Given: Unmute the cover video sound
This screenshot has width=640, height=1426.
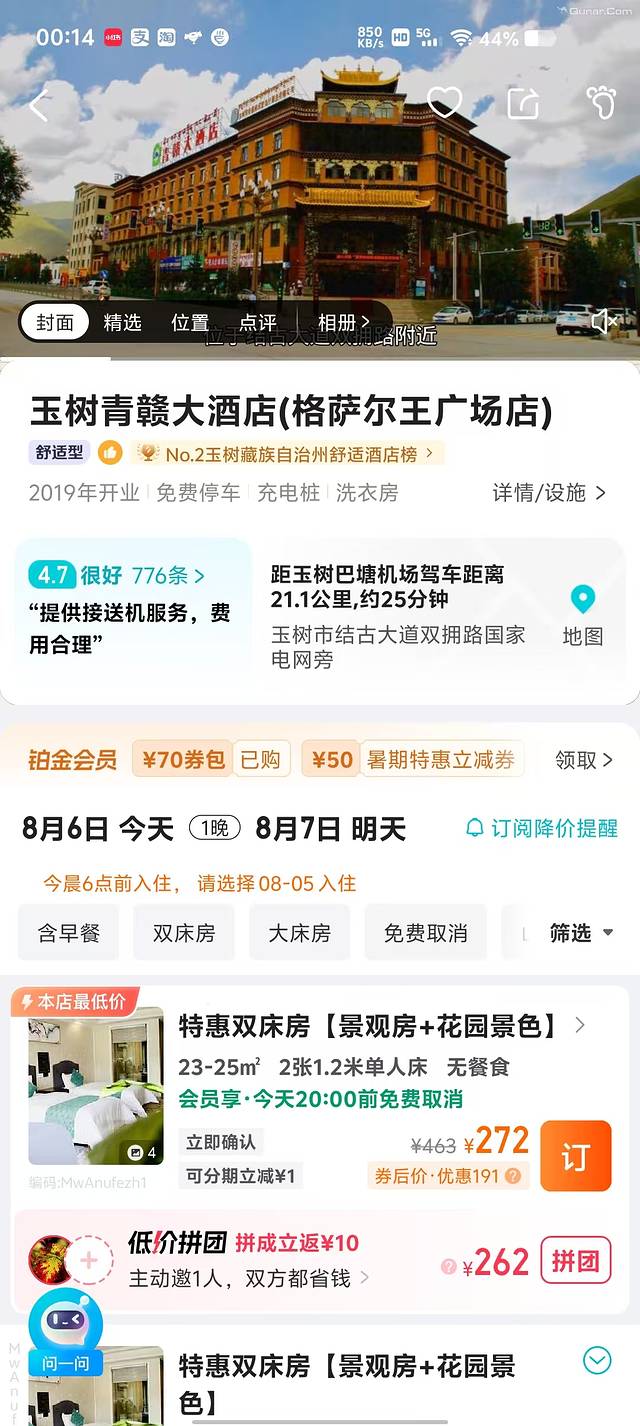Looking at the screenshot, I should 604,321.
